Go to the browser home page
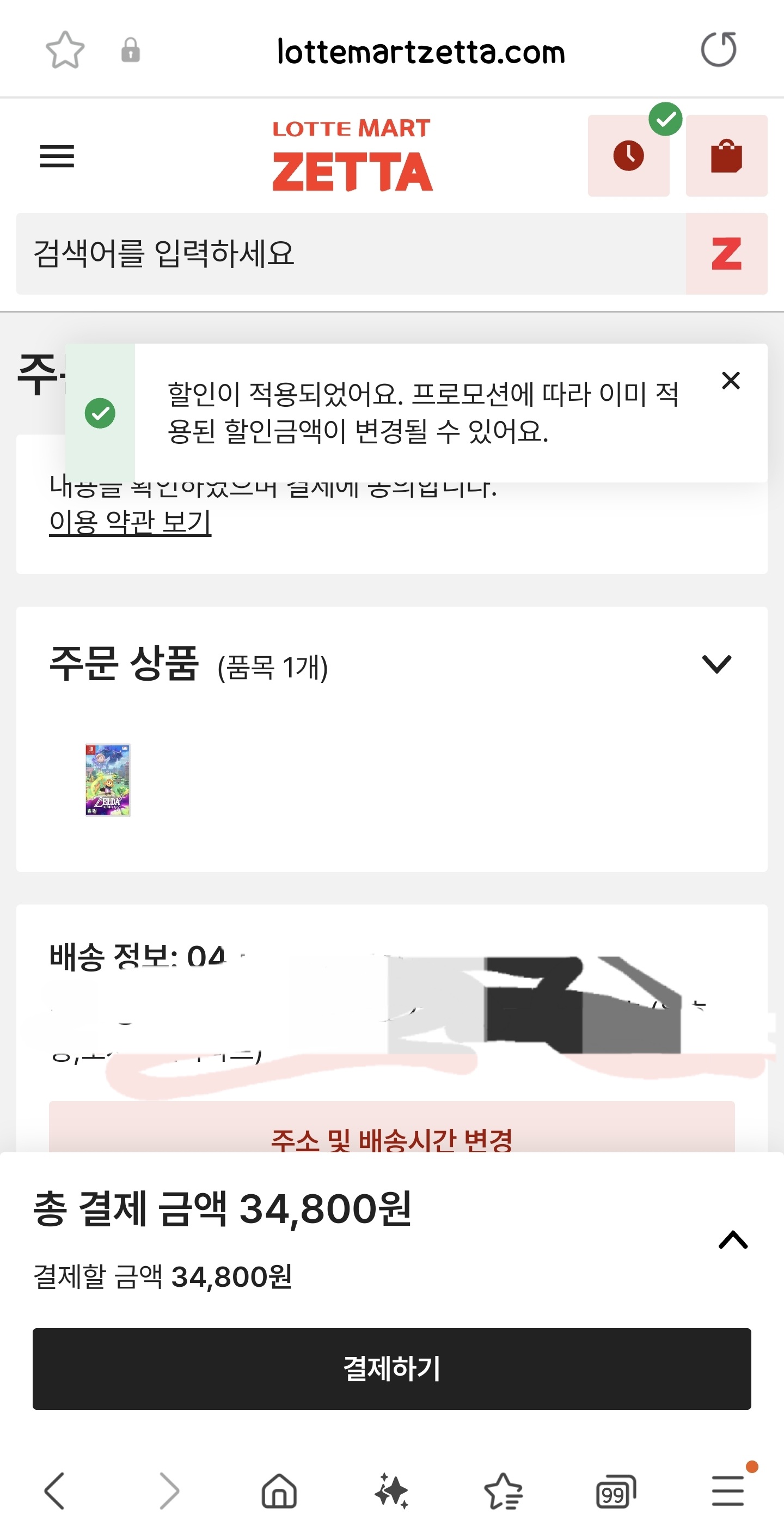The height and width of the screenshot is (1540, 784). 279,1491
